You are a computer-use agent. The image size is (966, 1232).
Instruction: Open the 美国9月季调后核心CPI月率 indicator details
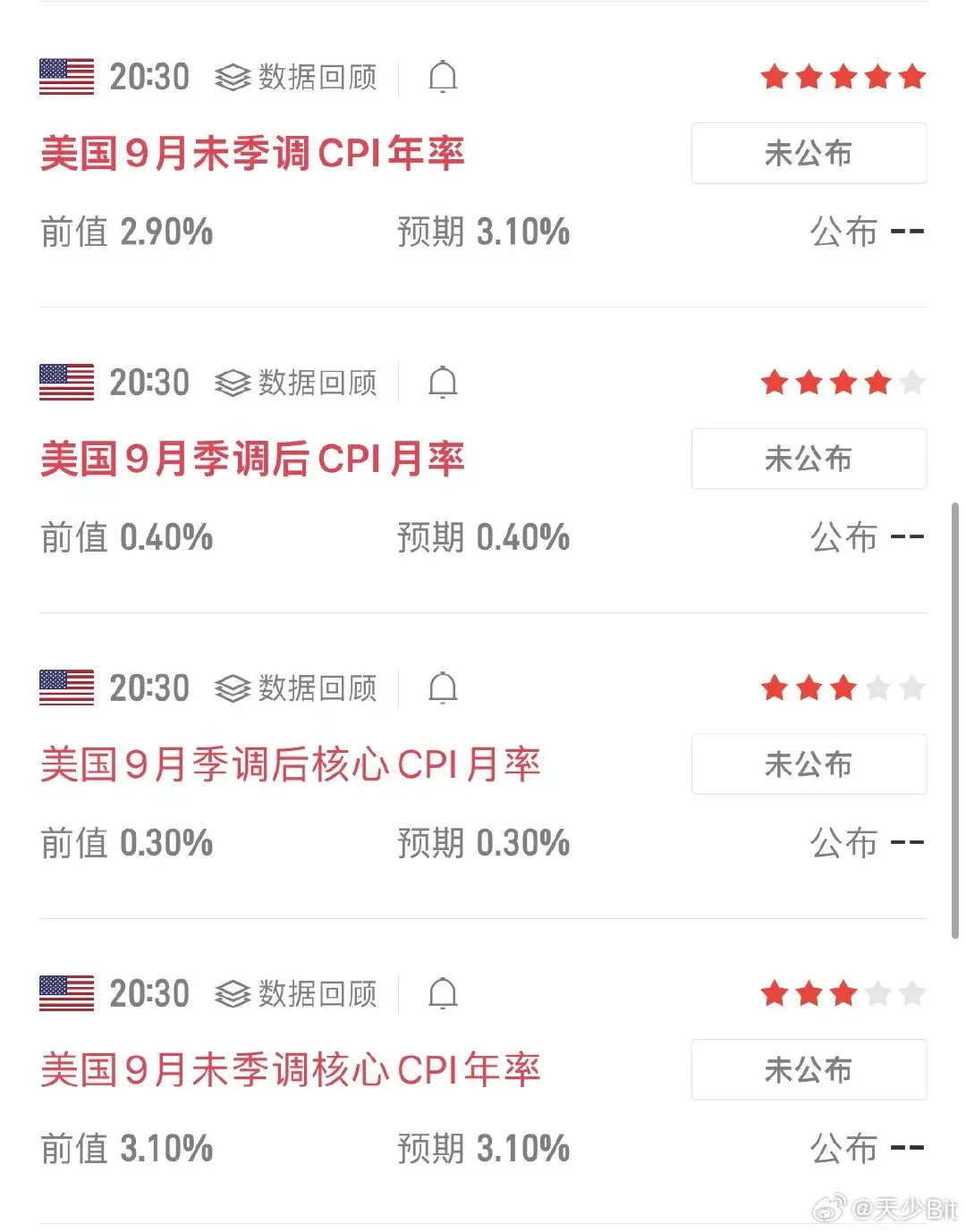pyautogui.click(x=291, y=764)
